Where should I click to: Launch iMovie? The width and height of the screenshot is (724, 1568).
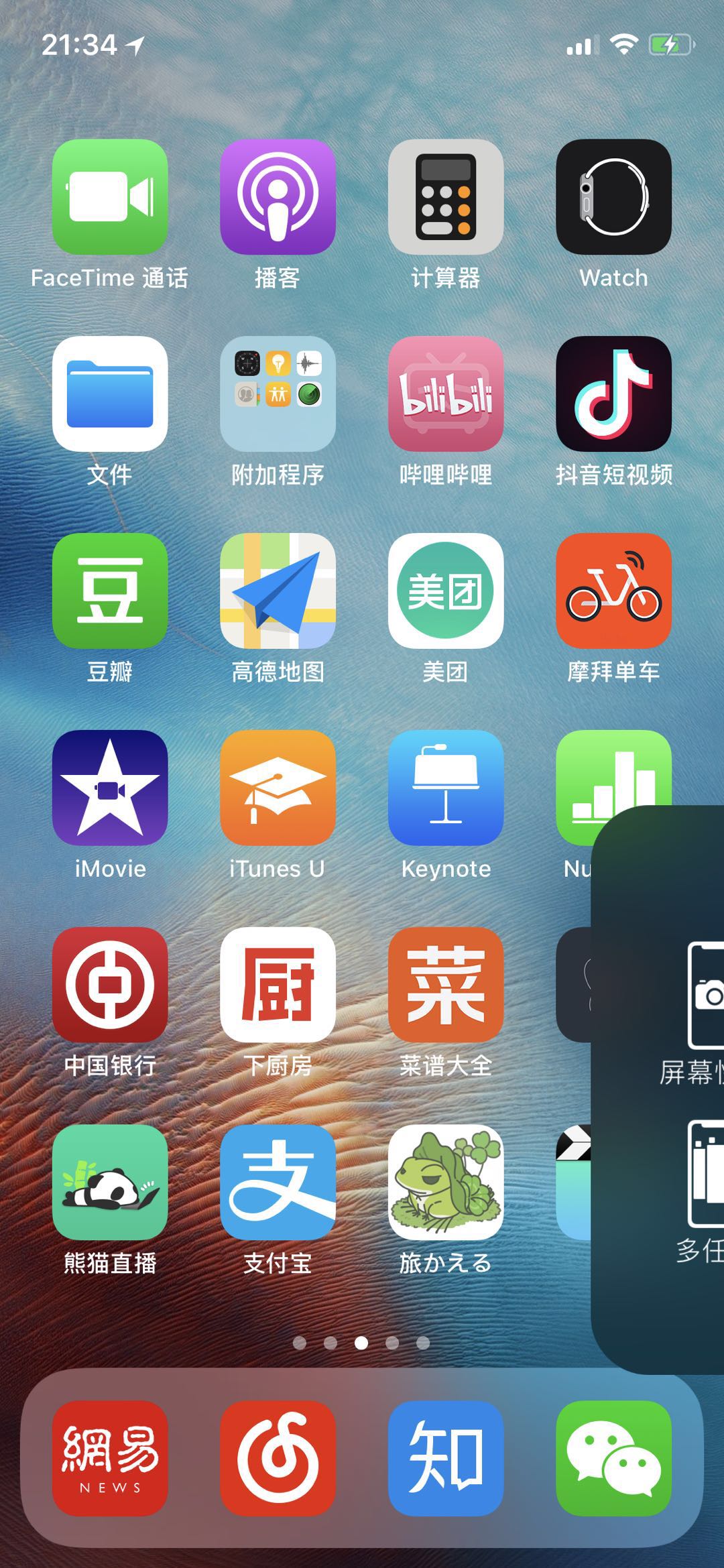[x=110, y=788]
